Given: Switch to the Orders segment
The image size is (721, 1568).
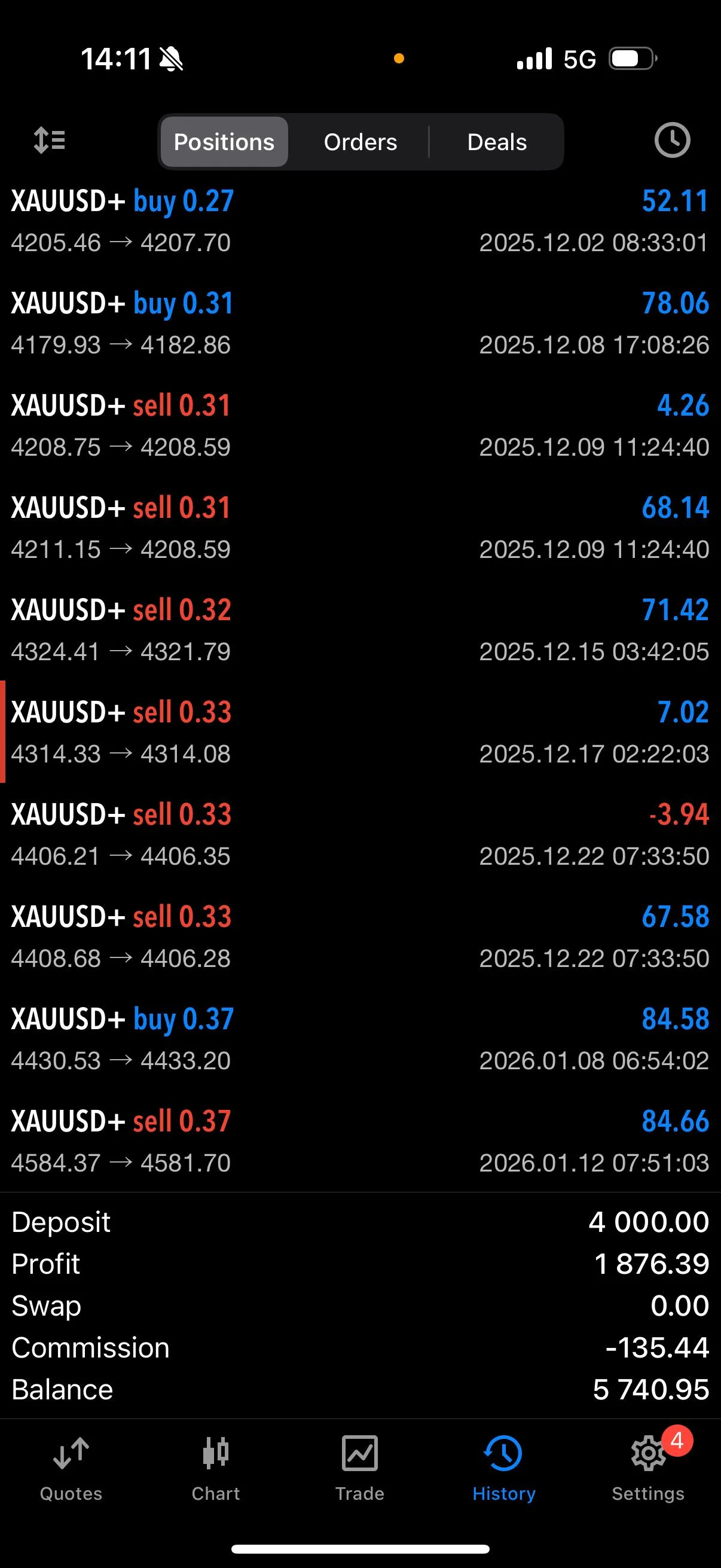Looking at the screenshot, I should (360, 142).
